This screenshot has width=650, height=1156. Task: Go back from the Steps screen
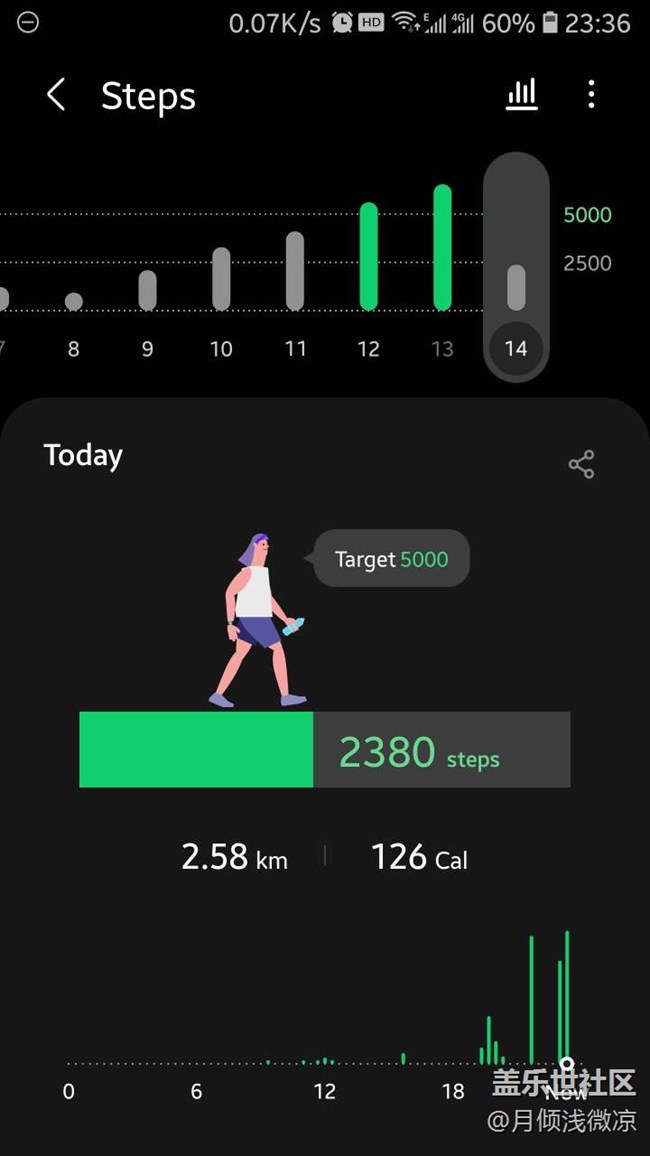click(56, 96)
